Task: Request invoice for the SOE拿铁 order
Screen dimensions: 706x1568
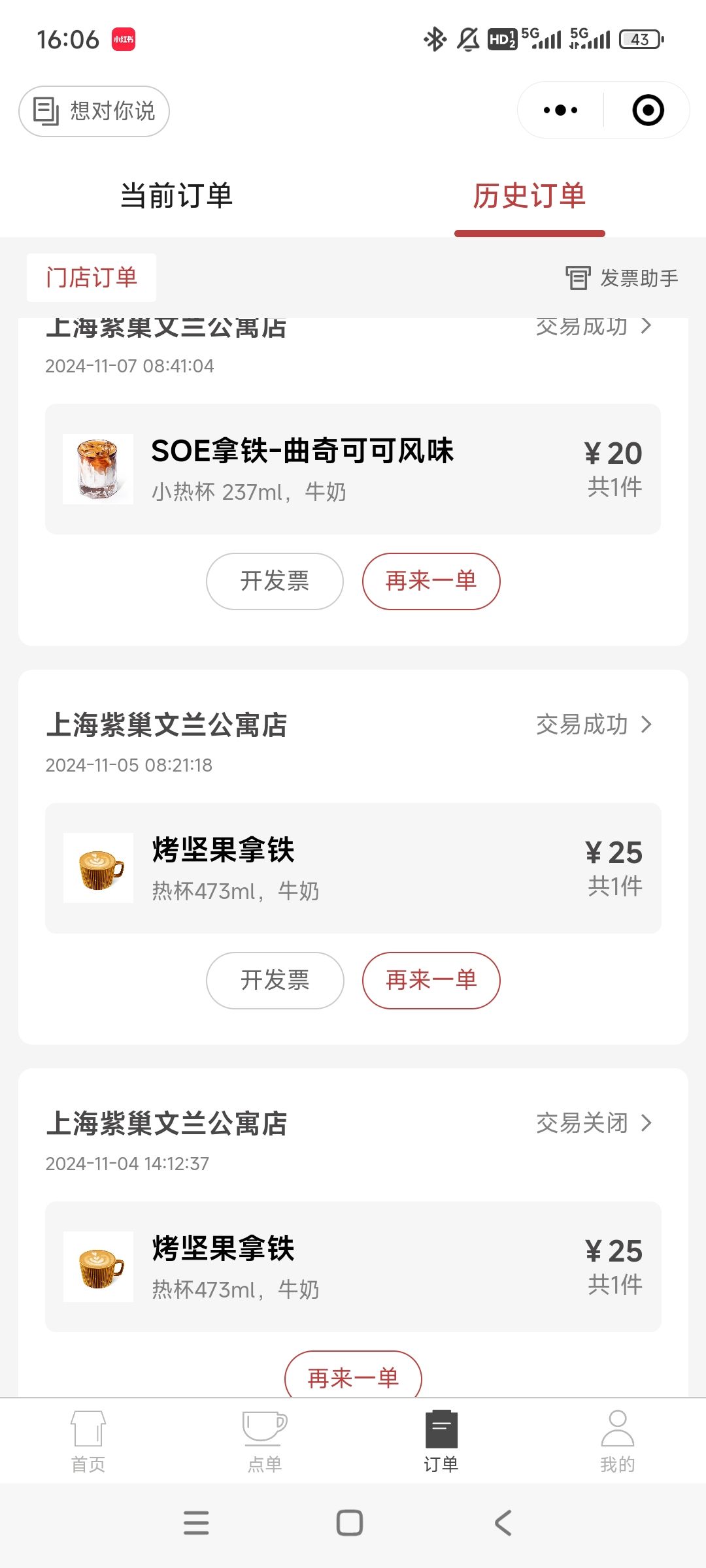Action: [275, 581]
